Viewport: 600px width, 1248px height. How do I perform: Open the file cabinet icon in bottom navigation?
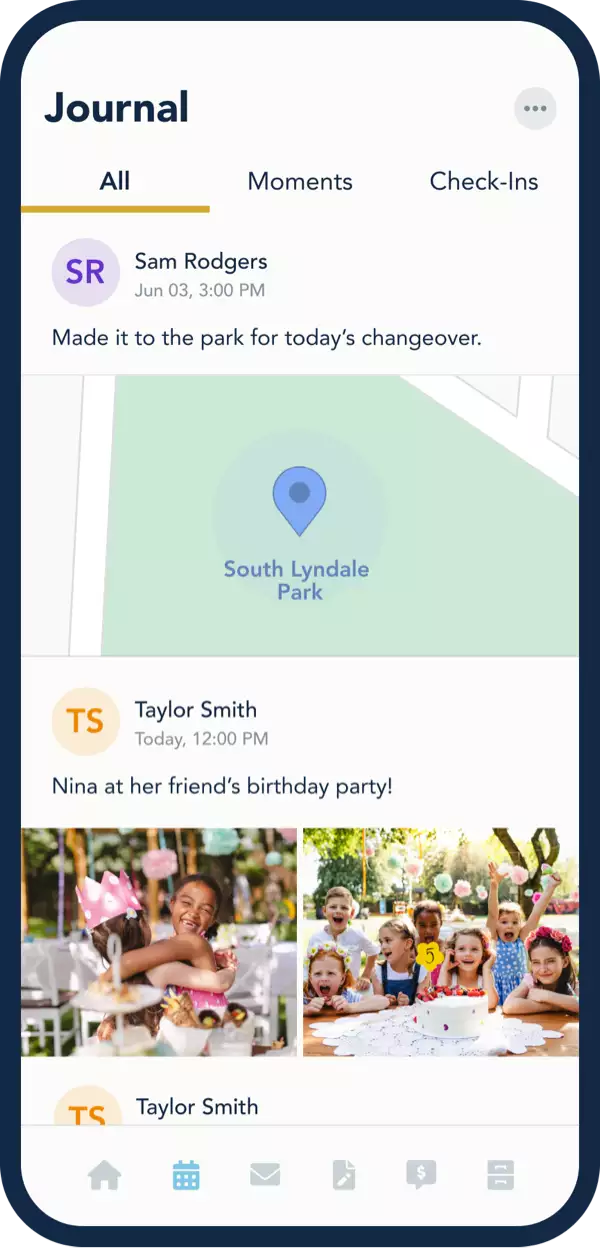click(x=500, y=1175)
